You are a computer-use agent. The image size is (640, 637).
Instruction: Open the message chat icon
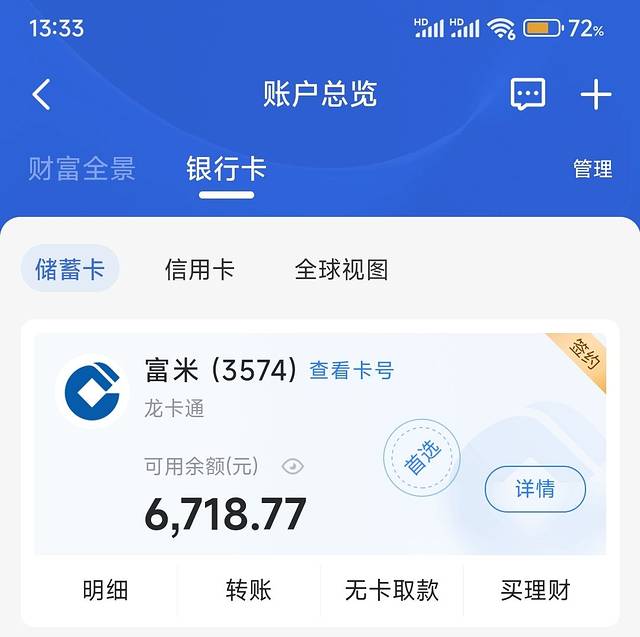(528, 95)
